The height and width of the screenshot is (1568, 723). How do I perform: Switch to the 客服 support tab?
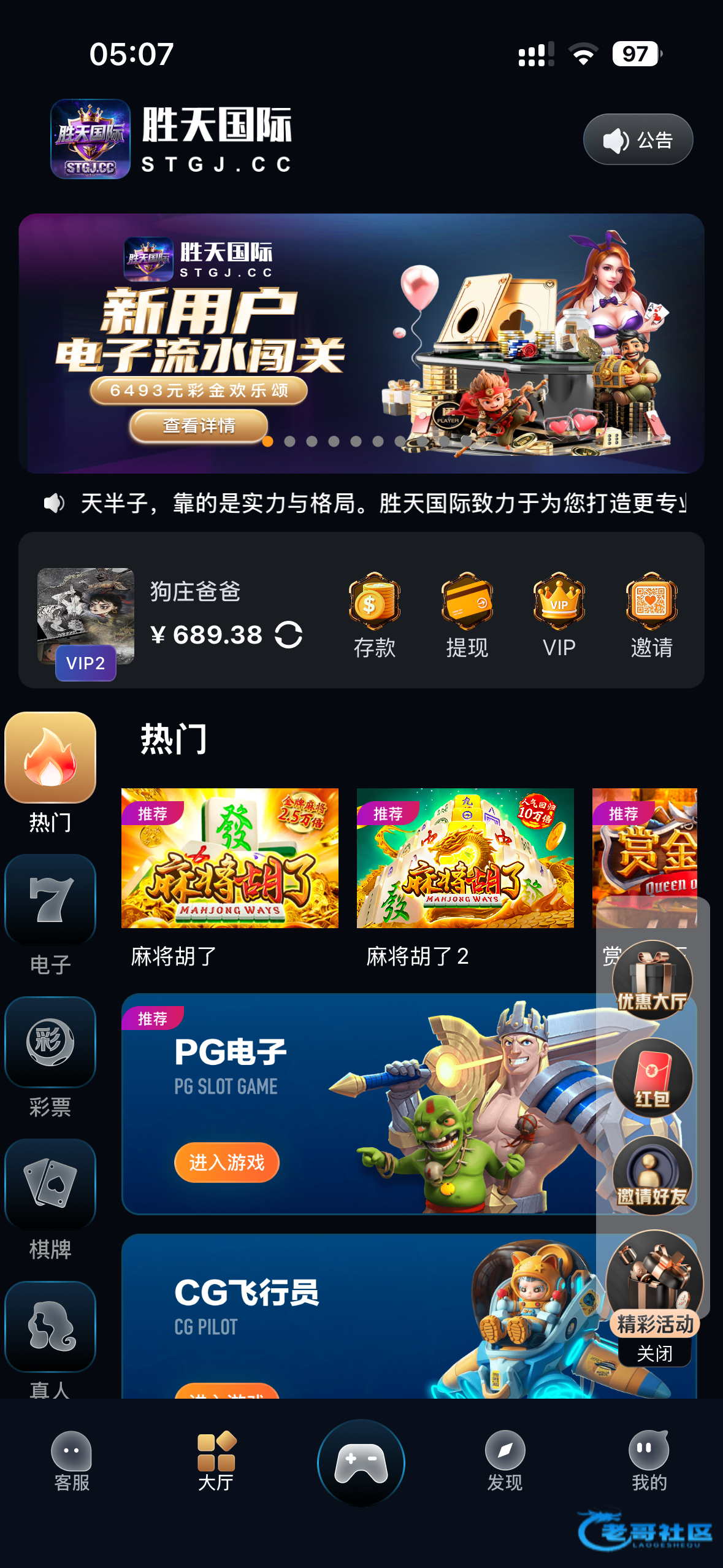[x=72, y=1462]
